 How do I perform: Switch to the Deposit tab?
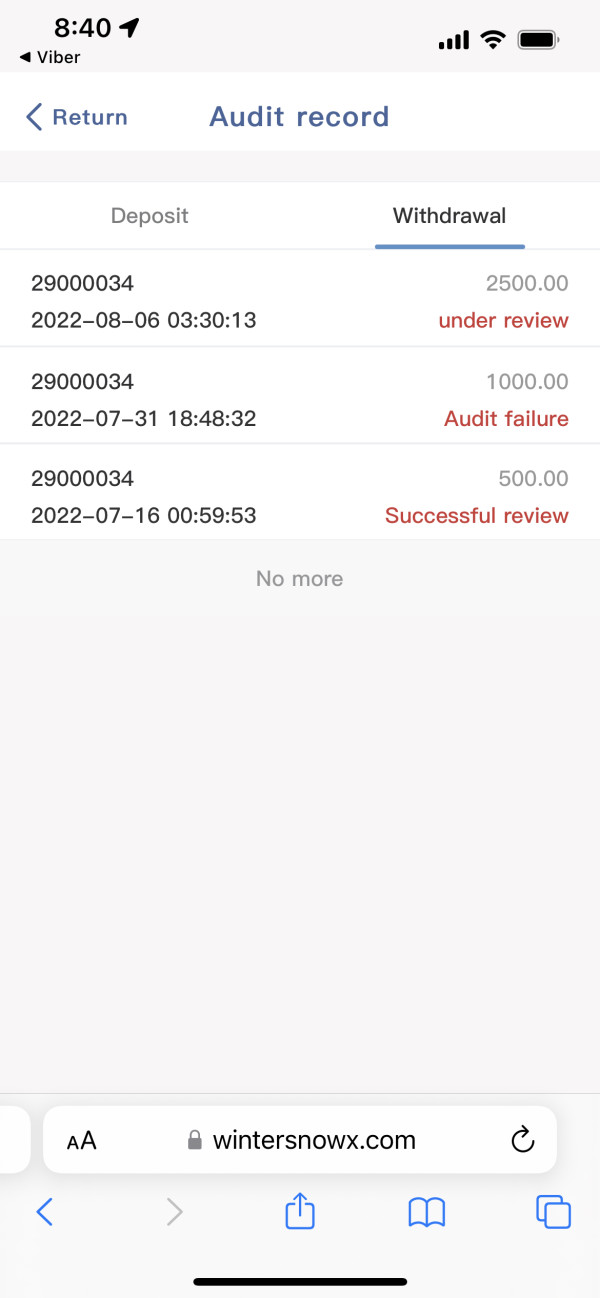click(x=150, y=216)
